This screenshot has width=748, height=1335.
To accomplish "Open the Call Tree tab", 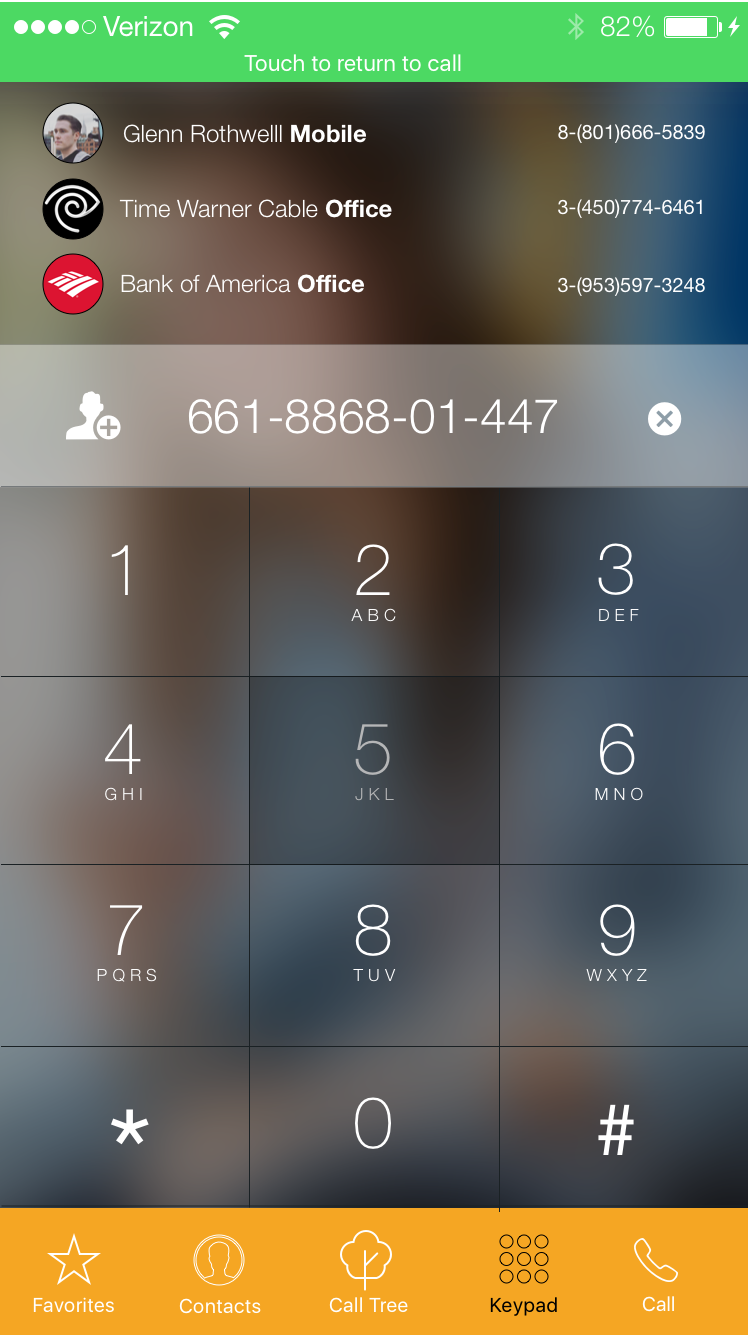I will pos(368,1272).
